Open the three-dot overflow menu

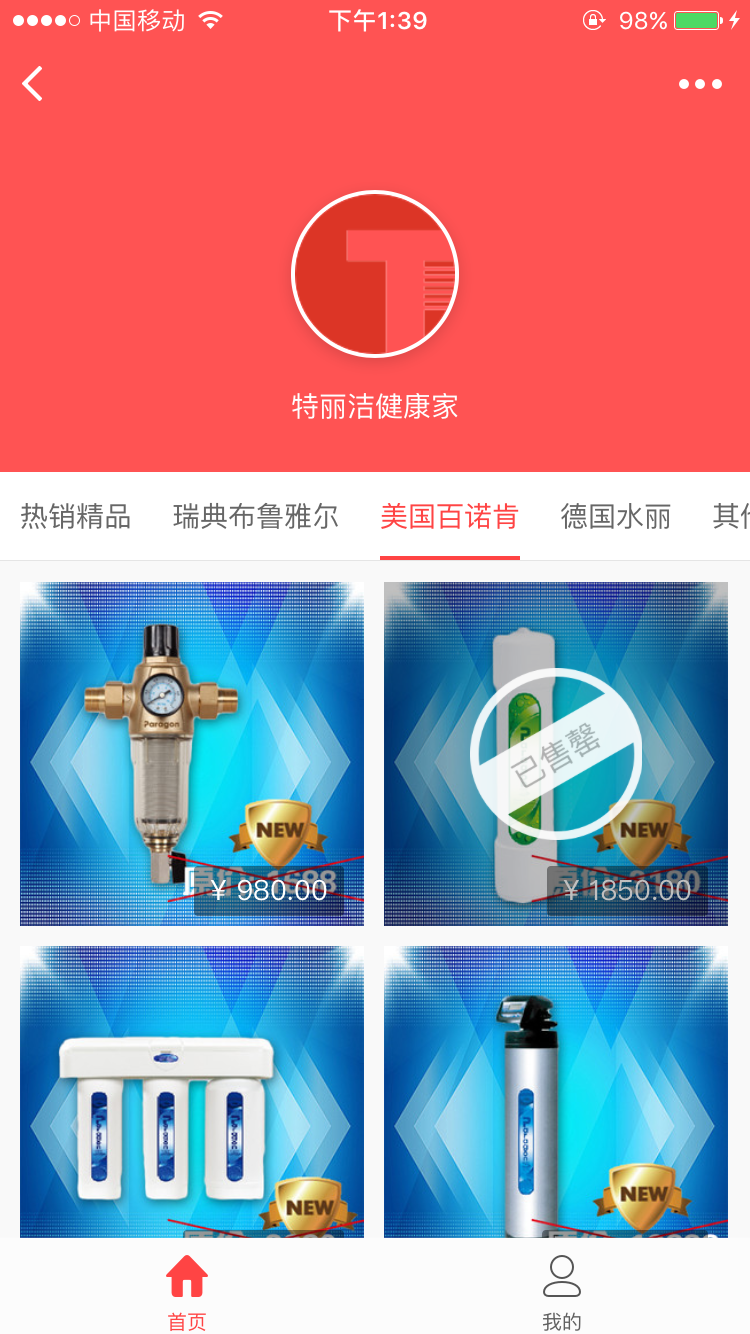pos(700,84)
